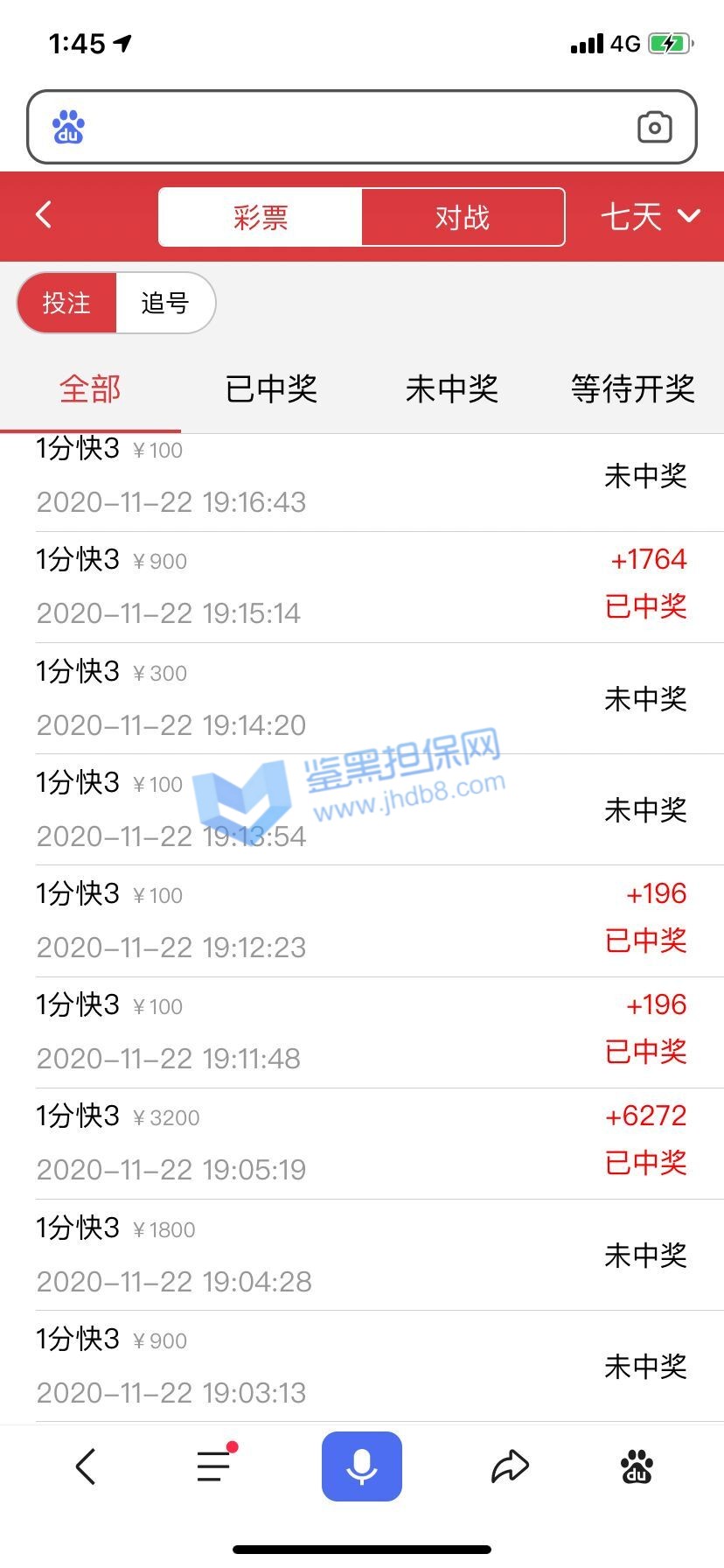This screenshot has width=724, height=1568.
Task: Expand the 七天 date range dropdown
Action: click(650, 216)
